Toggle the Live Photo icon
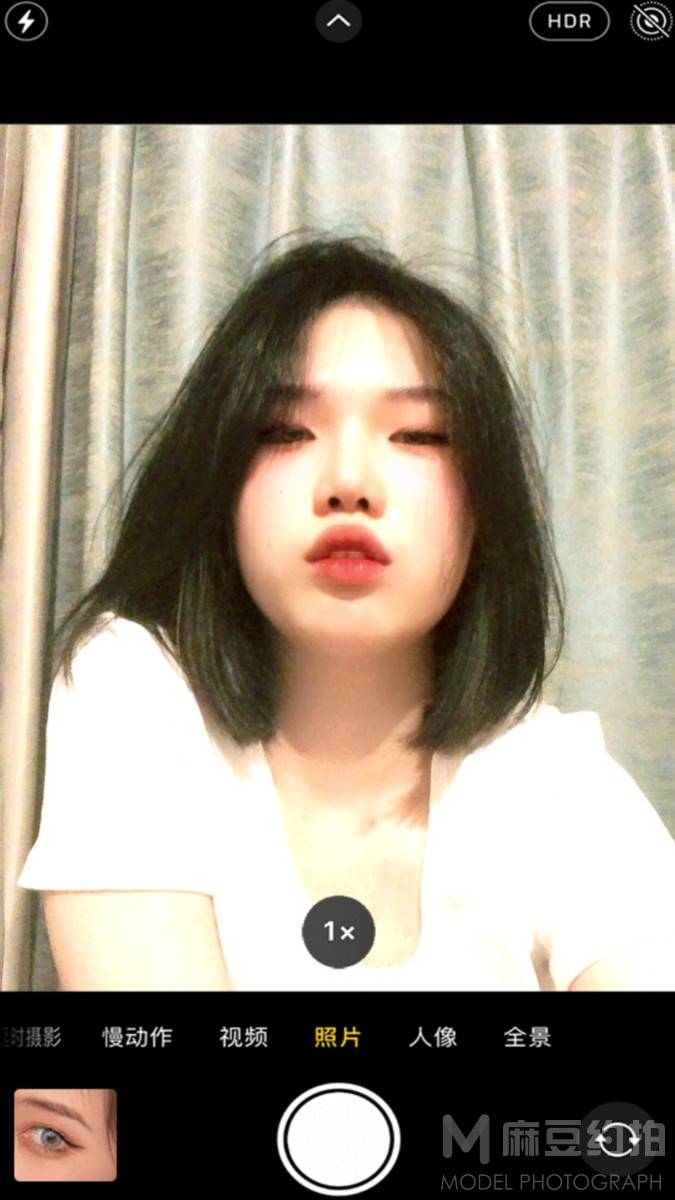675x1200 pixels. 651,22
